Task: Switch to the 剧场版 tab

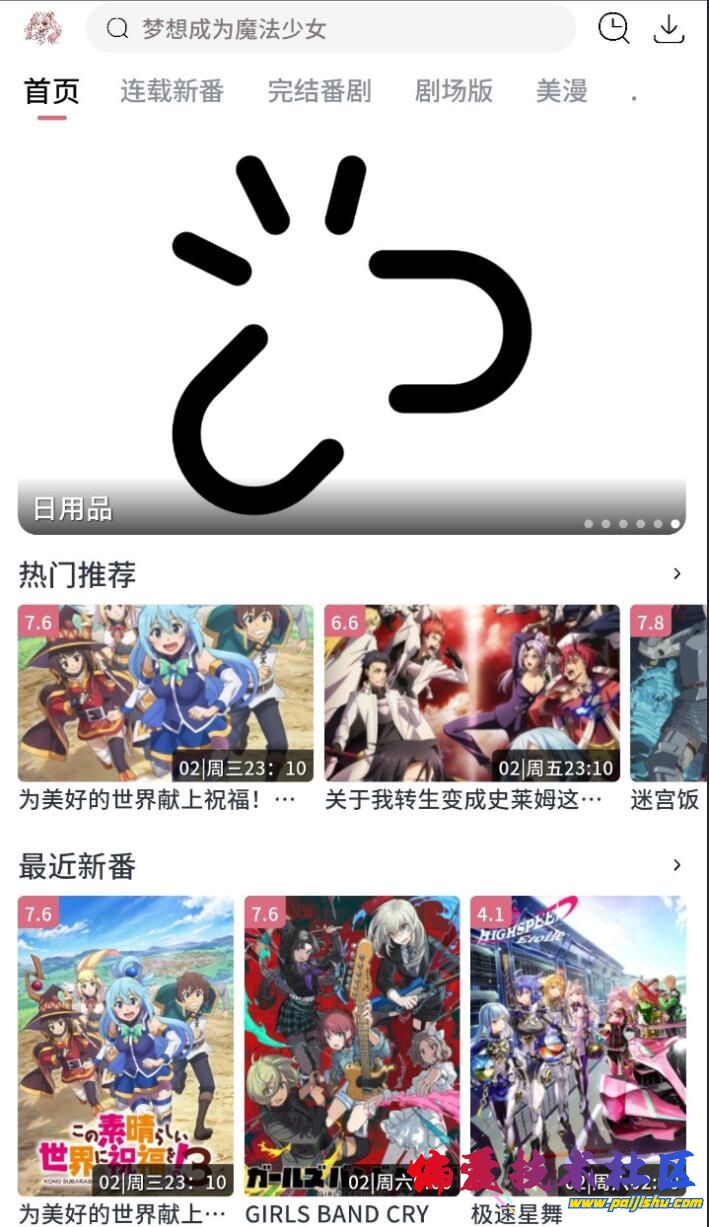Action: [453, 91]
